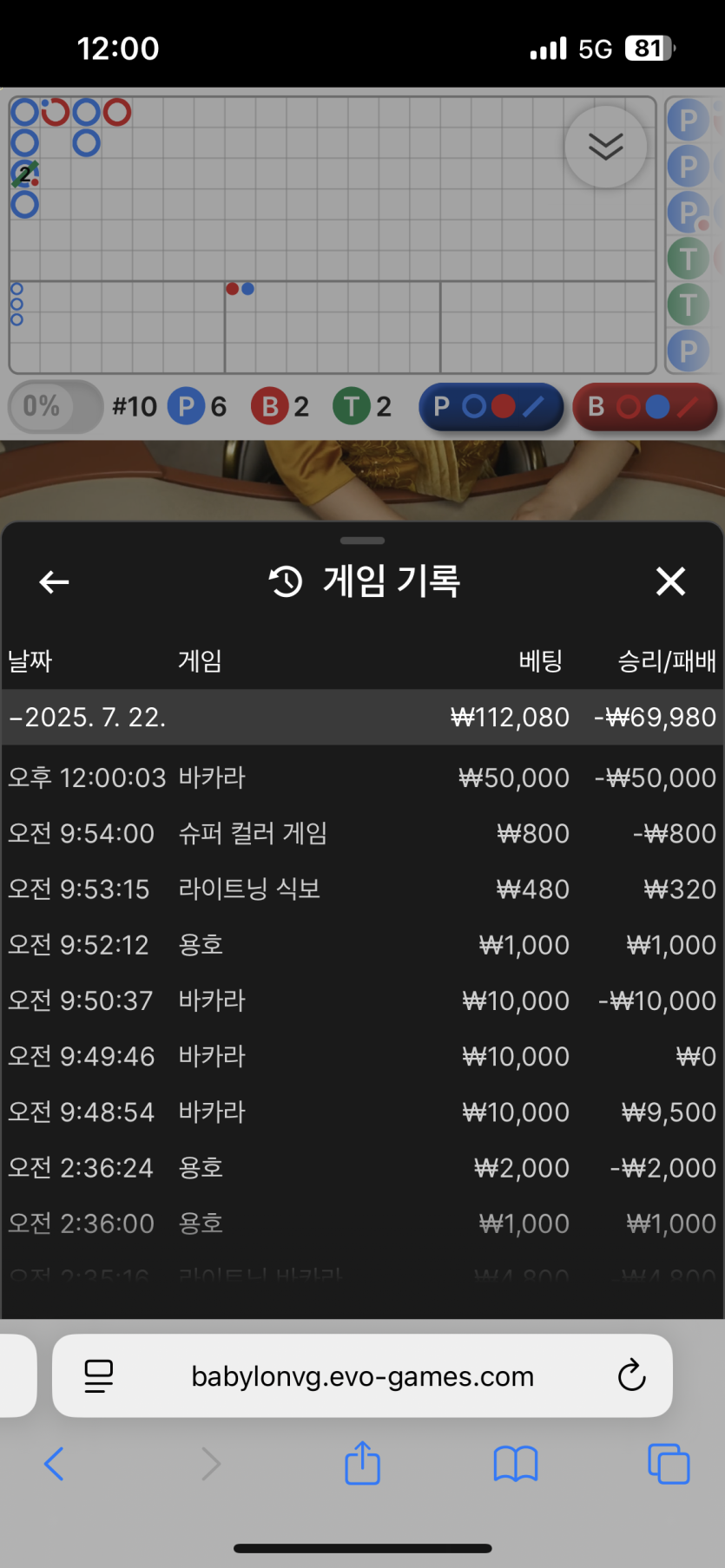This screenshot has width=725, height=1568.
Task: Close the 게임 기록 panel
Action: (x=670, y=581)
